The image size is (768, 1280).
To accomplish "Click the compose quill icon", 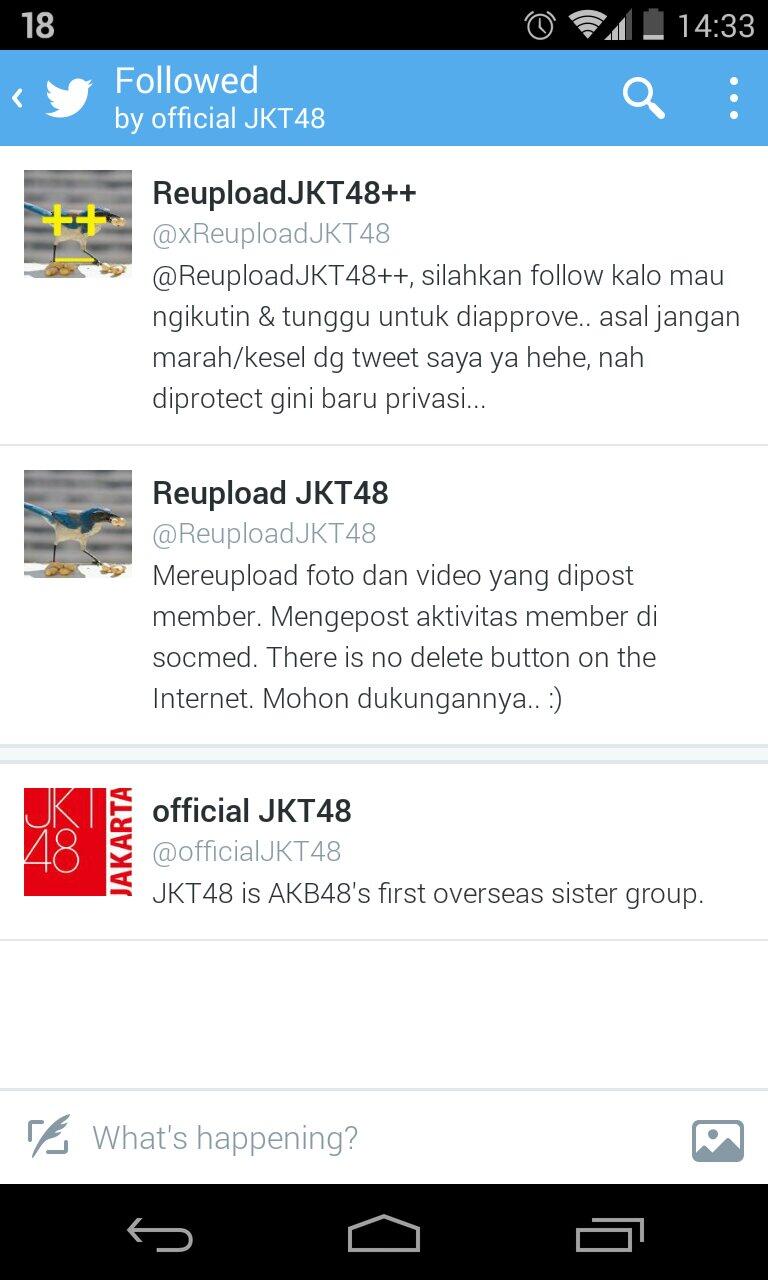I will point(48,1136).
